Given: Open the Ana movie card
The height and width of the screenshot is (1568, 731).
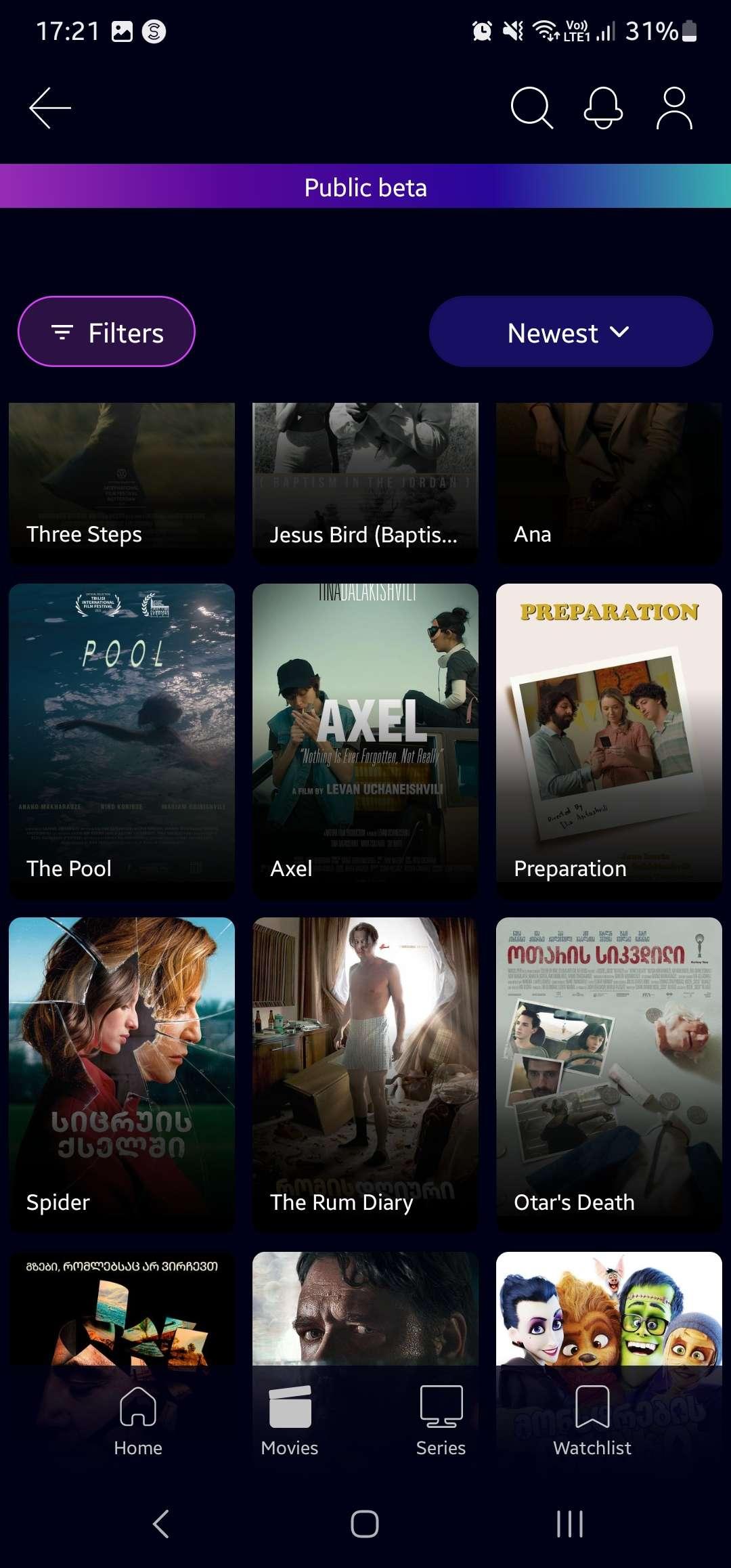Looking at the screenshot, I should (609, 483).
